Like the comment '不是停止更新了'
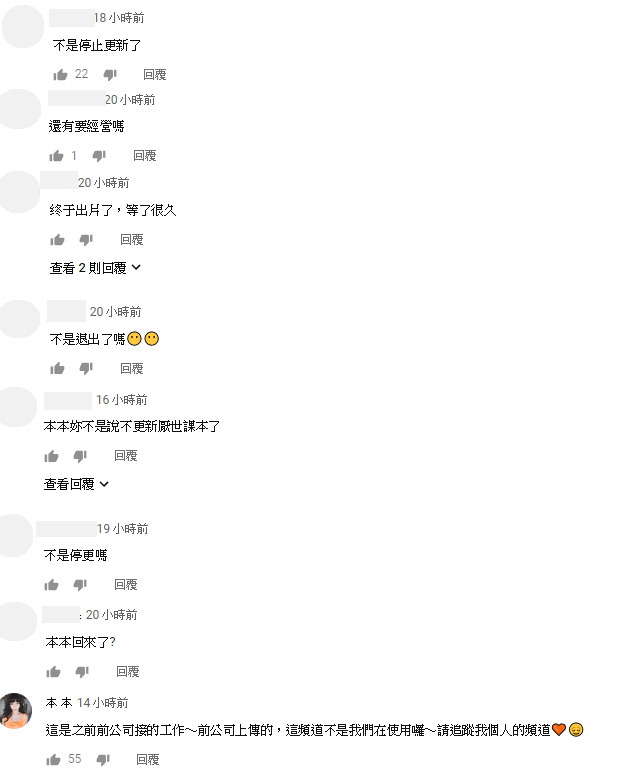 (x=60, y=75)
